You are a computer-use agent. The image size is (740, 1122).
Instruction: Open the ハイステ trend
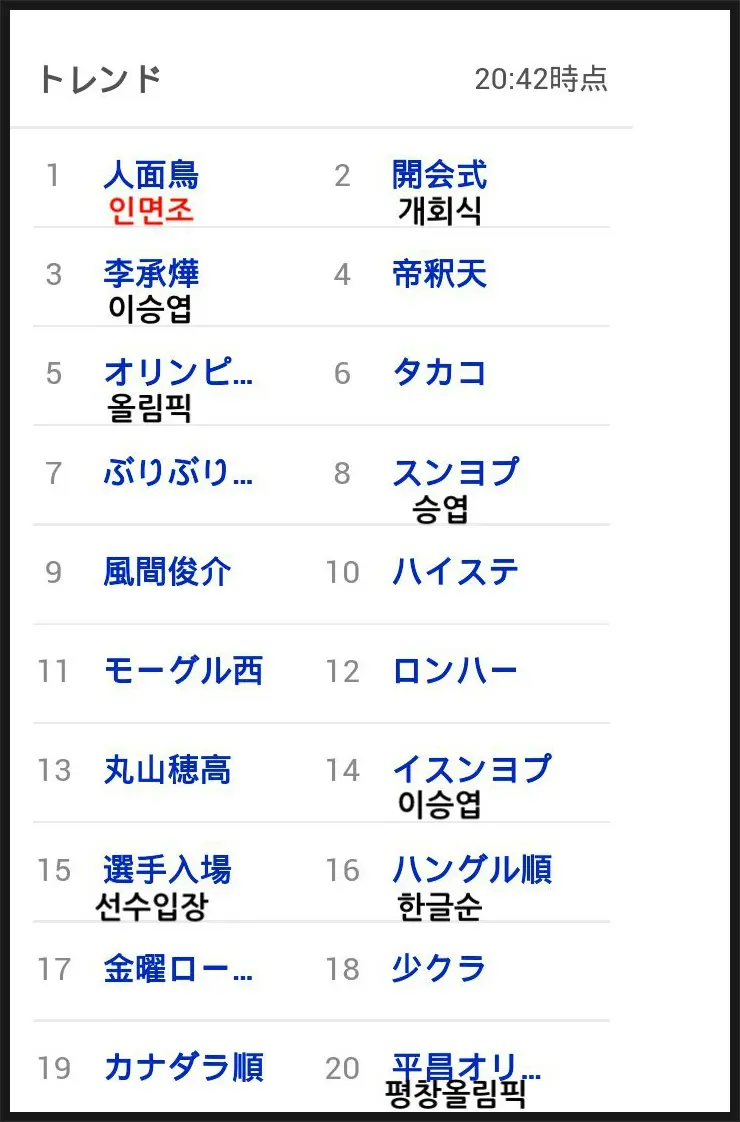pyautogui.click(x=455, y=572)
